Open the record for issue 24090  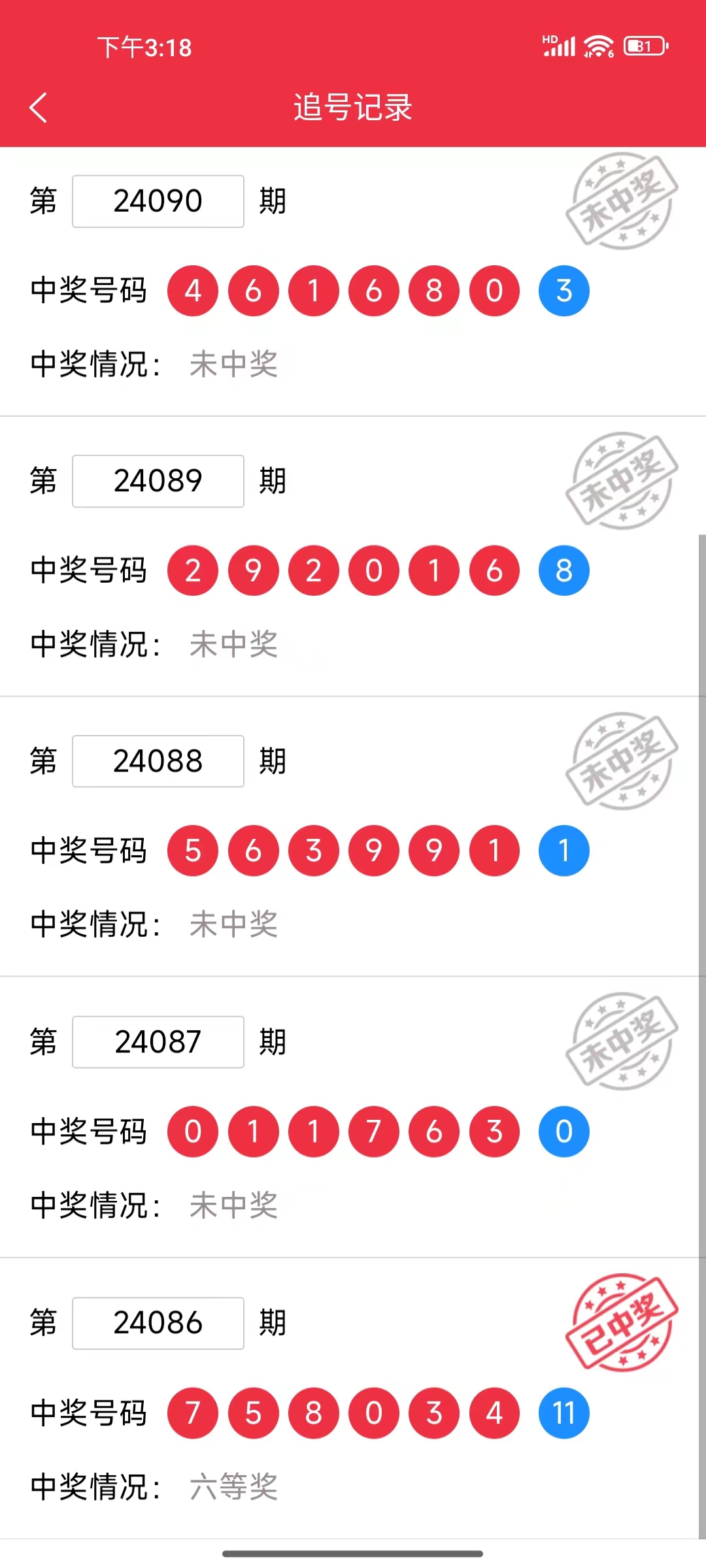(x=353, y=282)
